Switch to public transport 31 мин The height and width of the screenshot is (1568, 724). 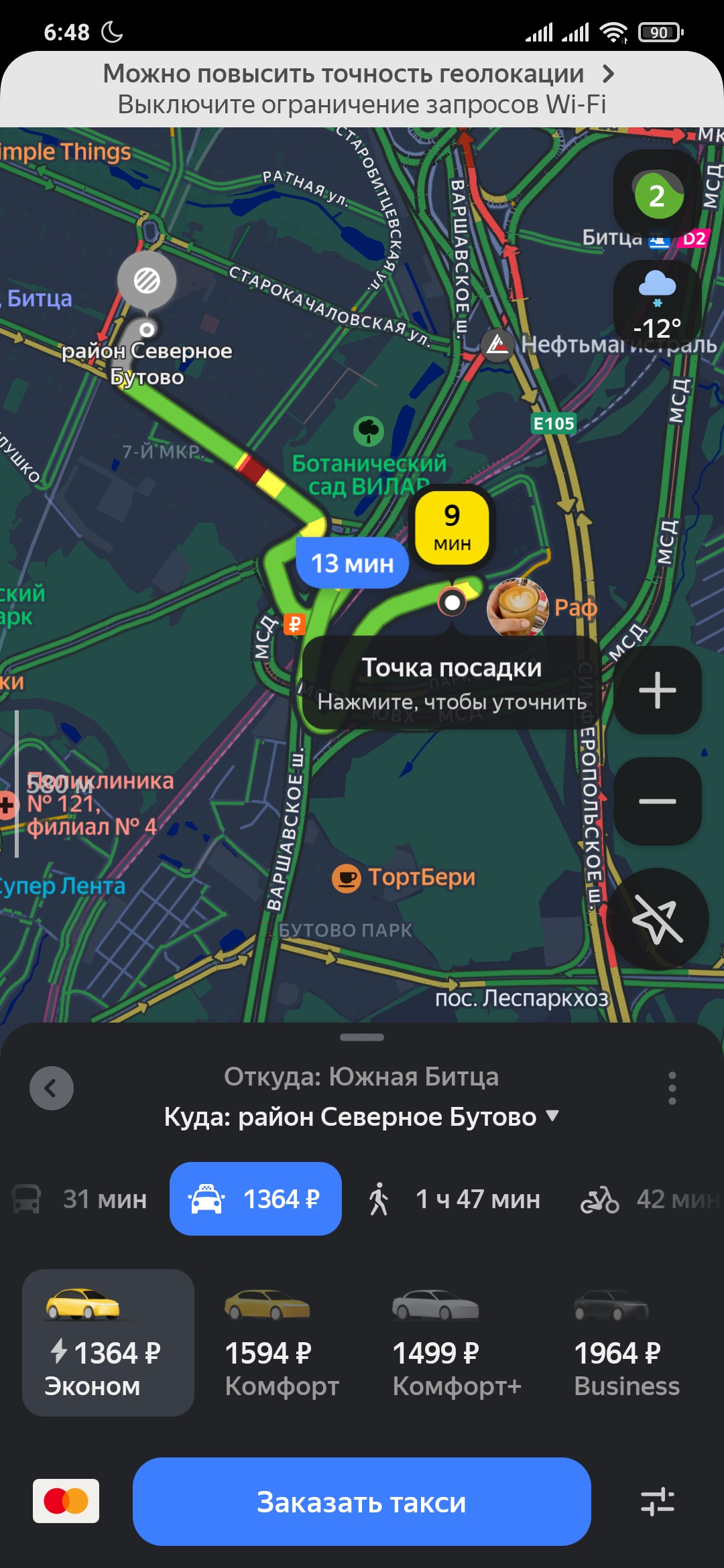coord(80,1199)
